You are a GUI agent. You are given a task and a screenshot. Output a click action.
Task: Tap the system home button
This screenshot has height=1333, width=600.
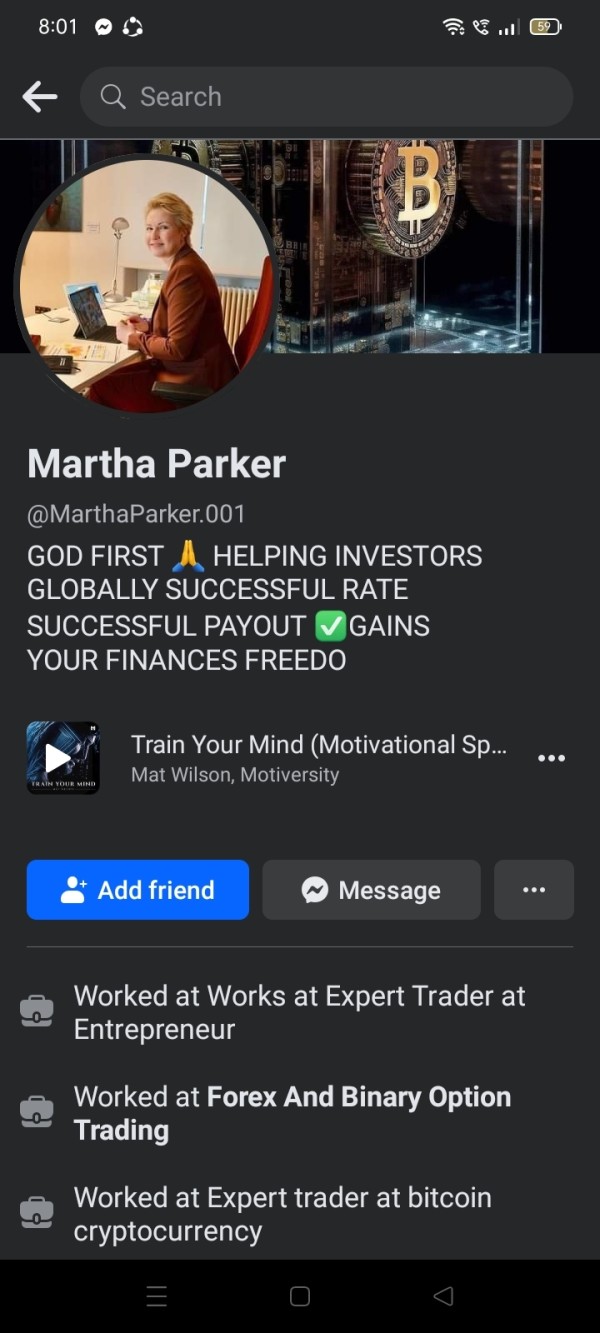(300, 1296)
